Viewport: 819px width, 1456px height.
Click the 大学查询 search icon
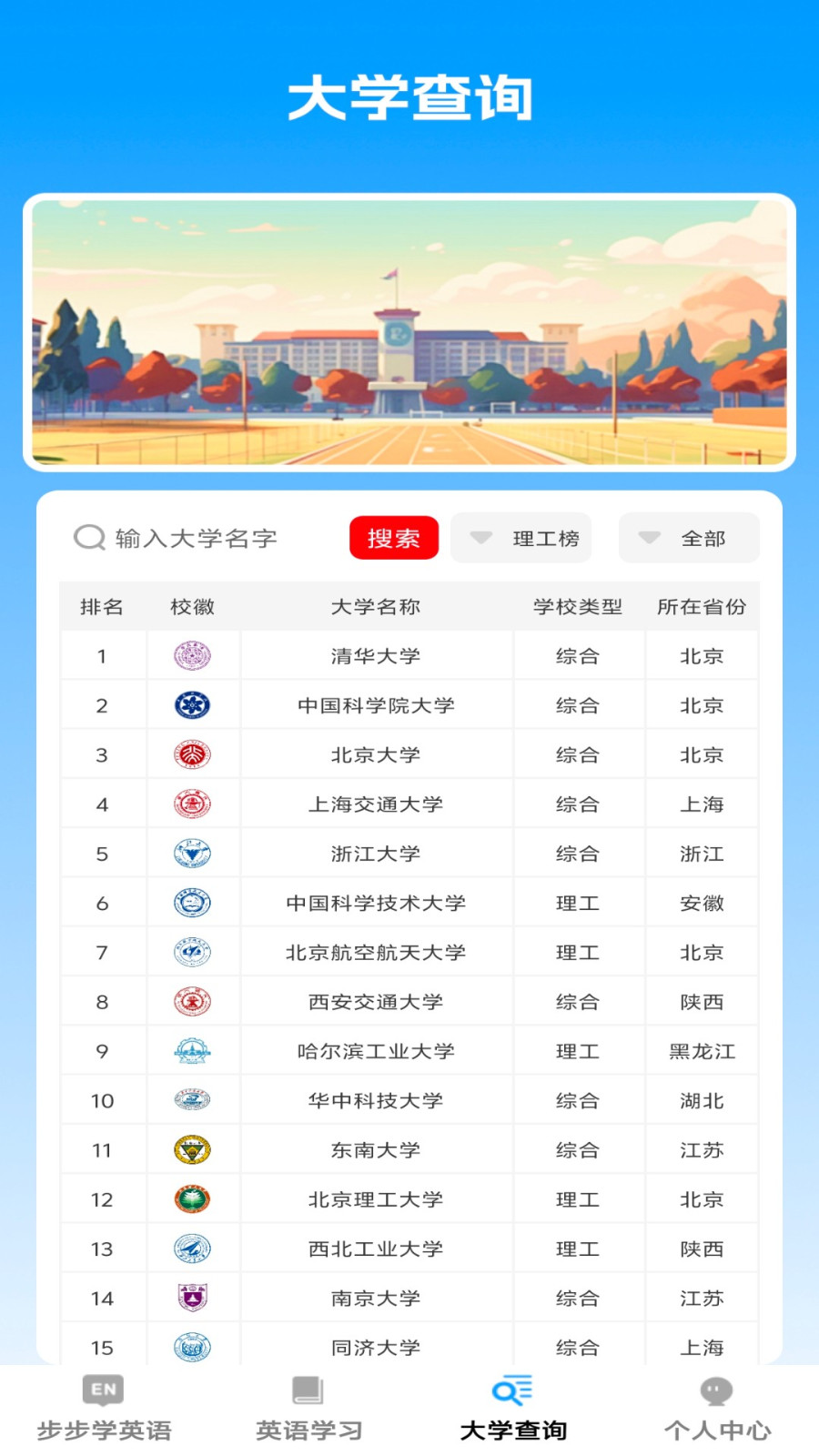pos(511,1388)
